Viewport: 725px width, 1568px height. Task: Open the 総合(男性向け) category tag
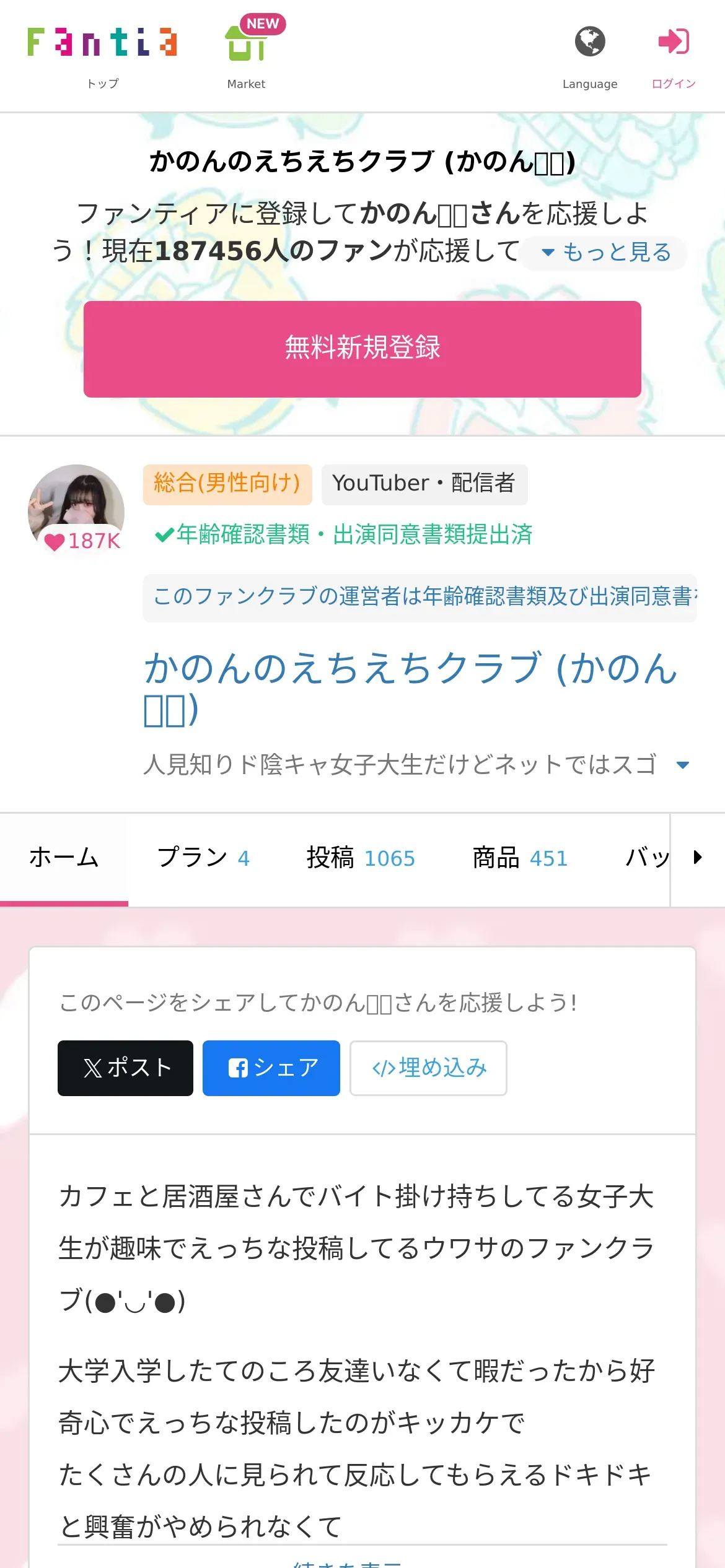pyautogui.click(x=227, y=484)
